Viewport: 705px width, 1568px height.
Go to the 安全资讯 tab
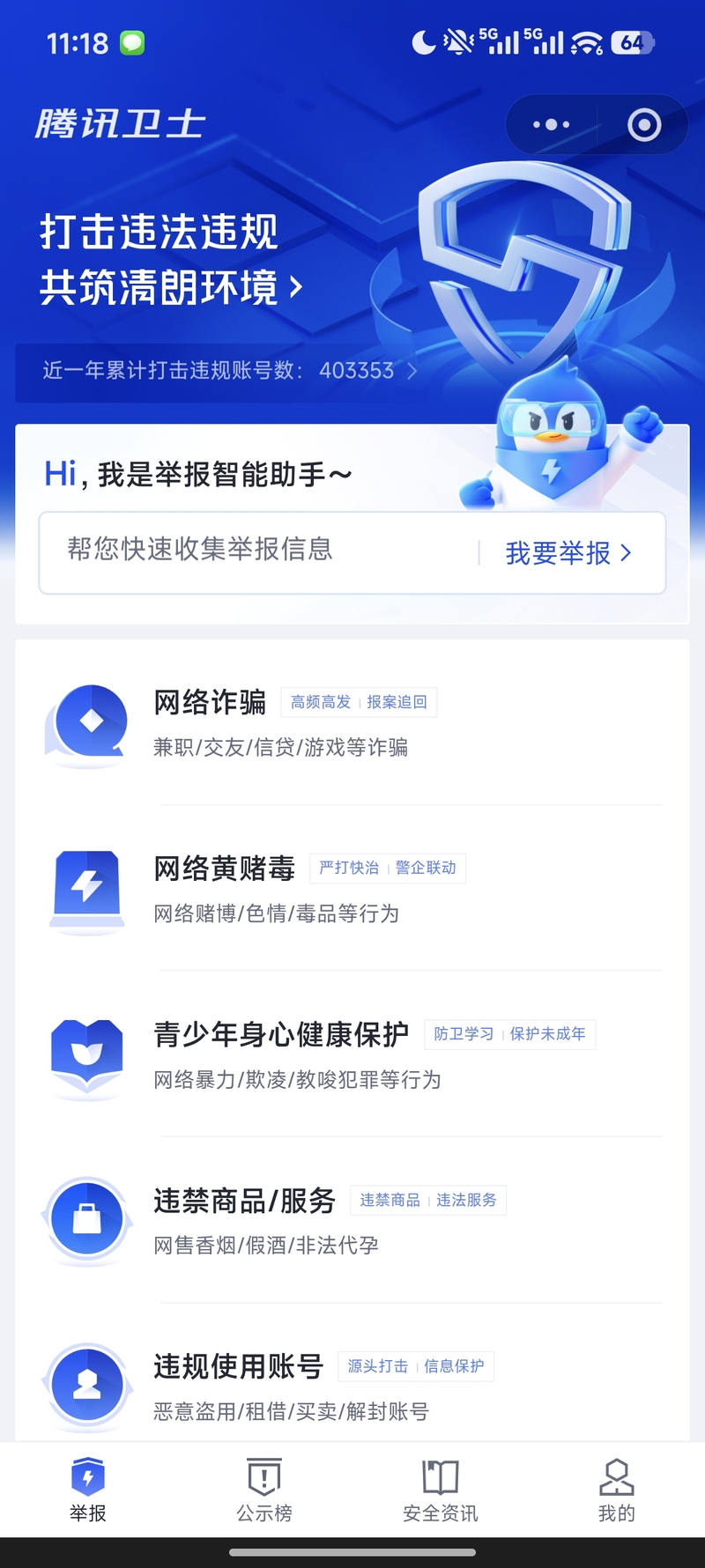pyautogui.click(x=441, y=1490)
